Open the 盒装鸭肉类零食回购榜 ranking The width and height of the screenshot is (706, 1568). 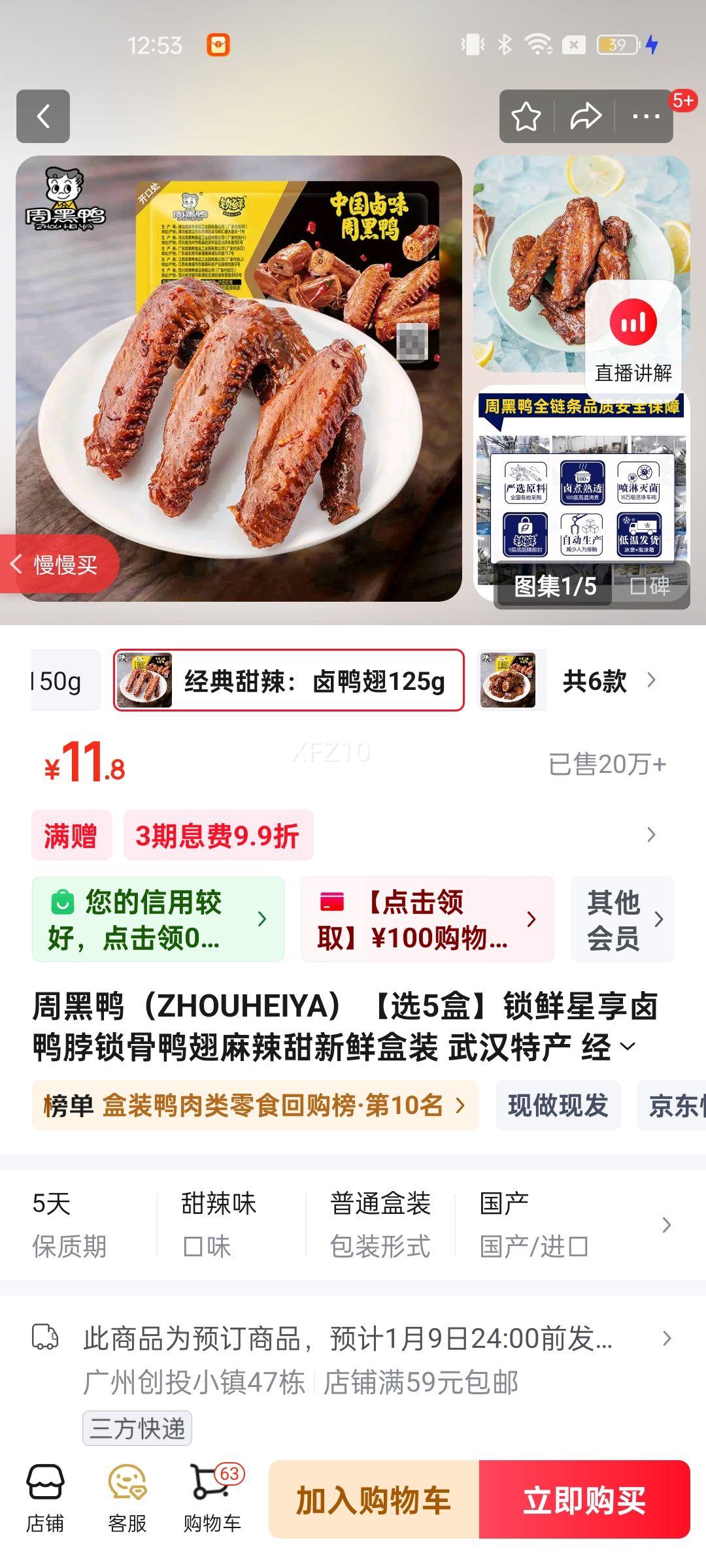coord(255,1106)
